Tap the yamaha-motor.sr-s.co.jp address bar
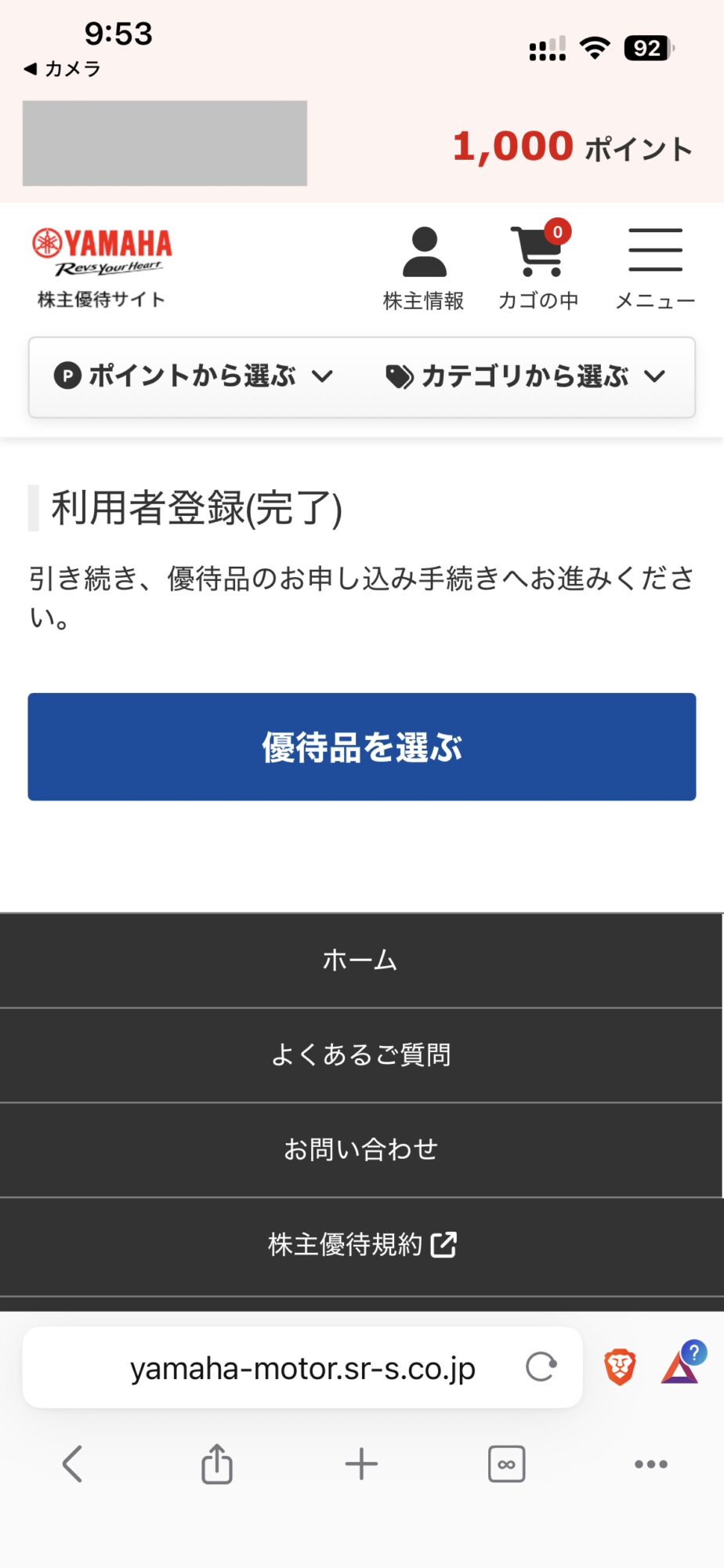The width and height of the screenshot is (724, 1568). click(x=302, y=1369)
